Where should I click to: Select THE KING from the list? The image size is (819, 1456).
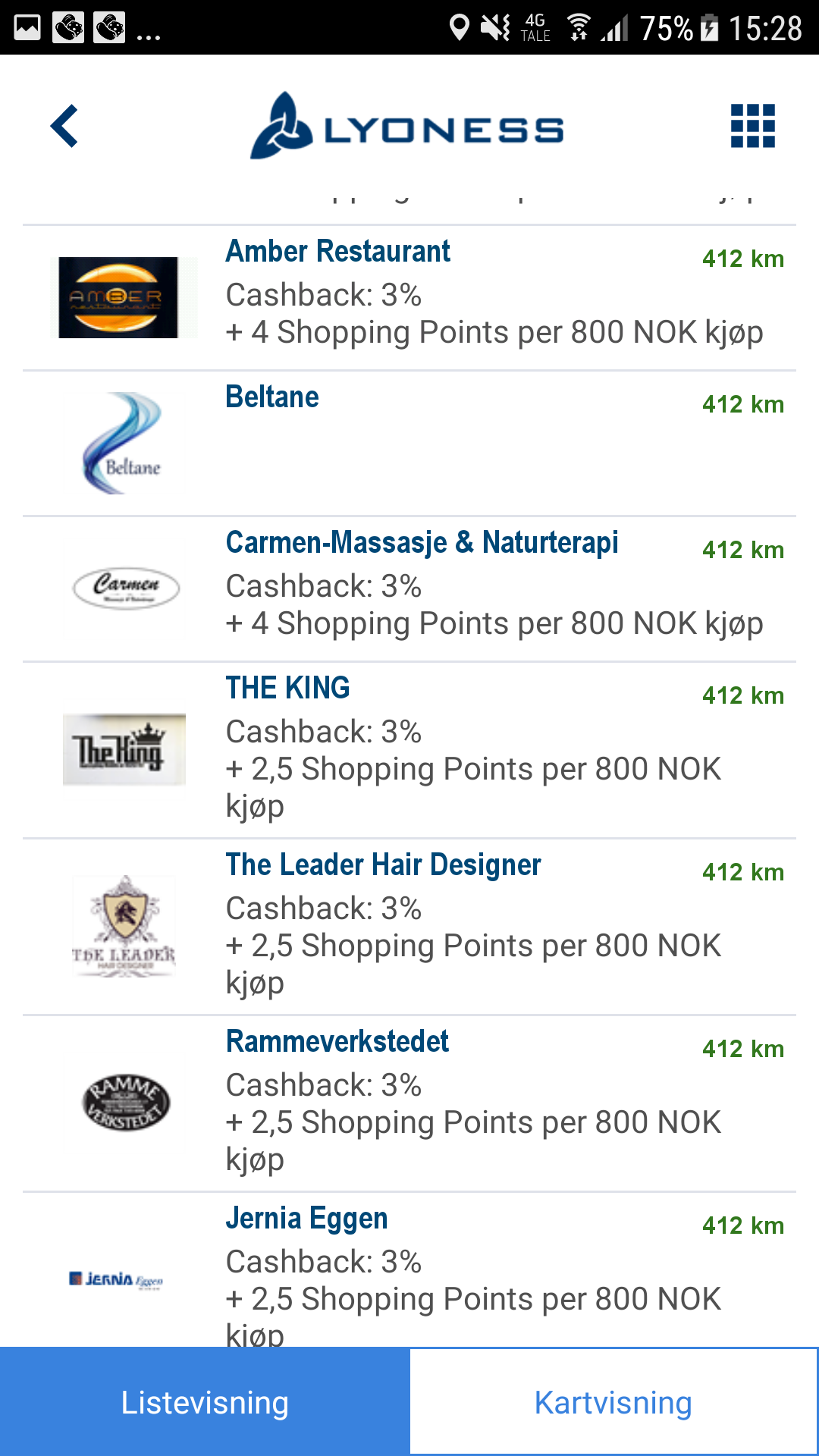409,751
